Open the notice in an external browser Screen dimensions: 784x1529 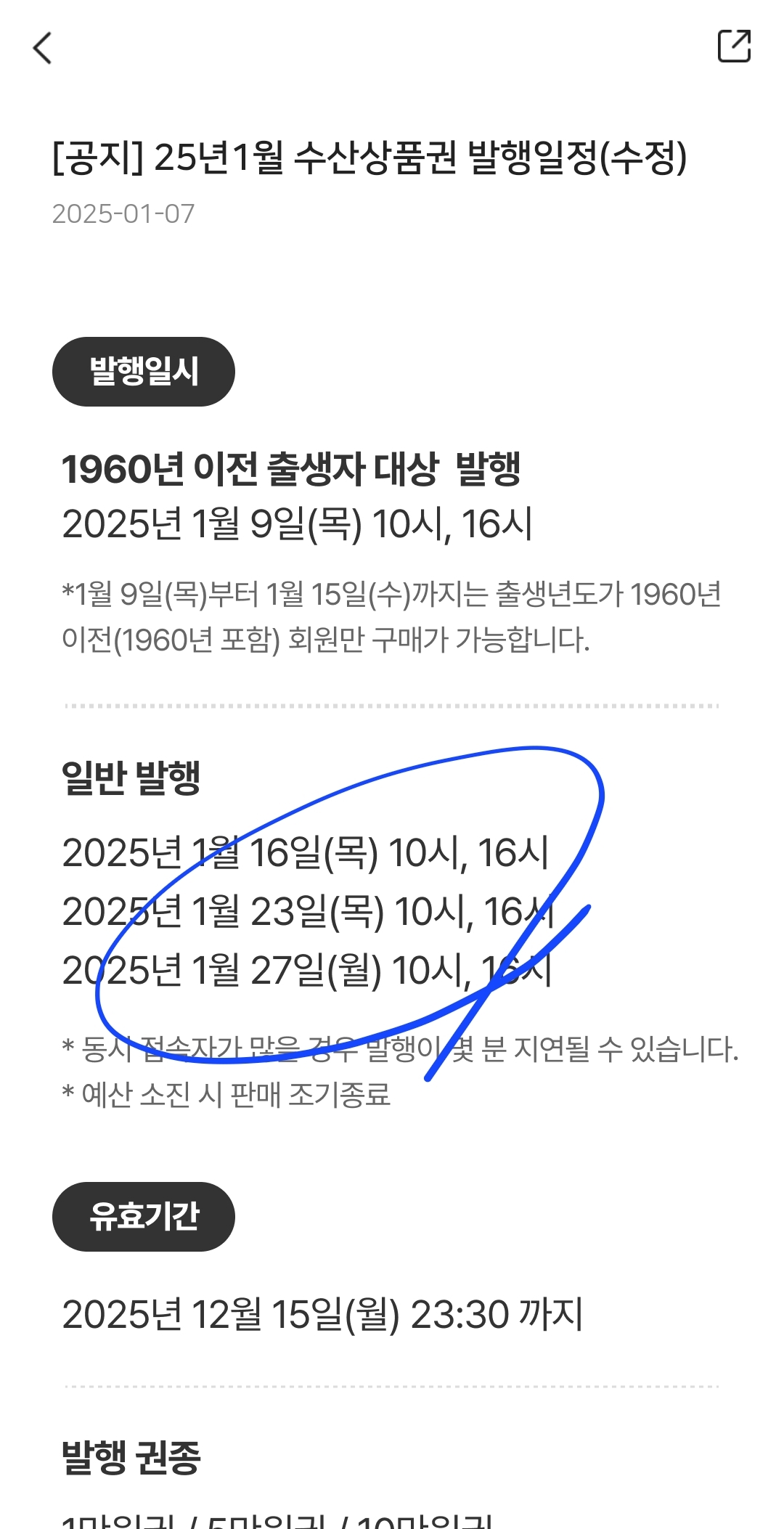[x=734, y=46]
